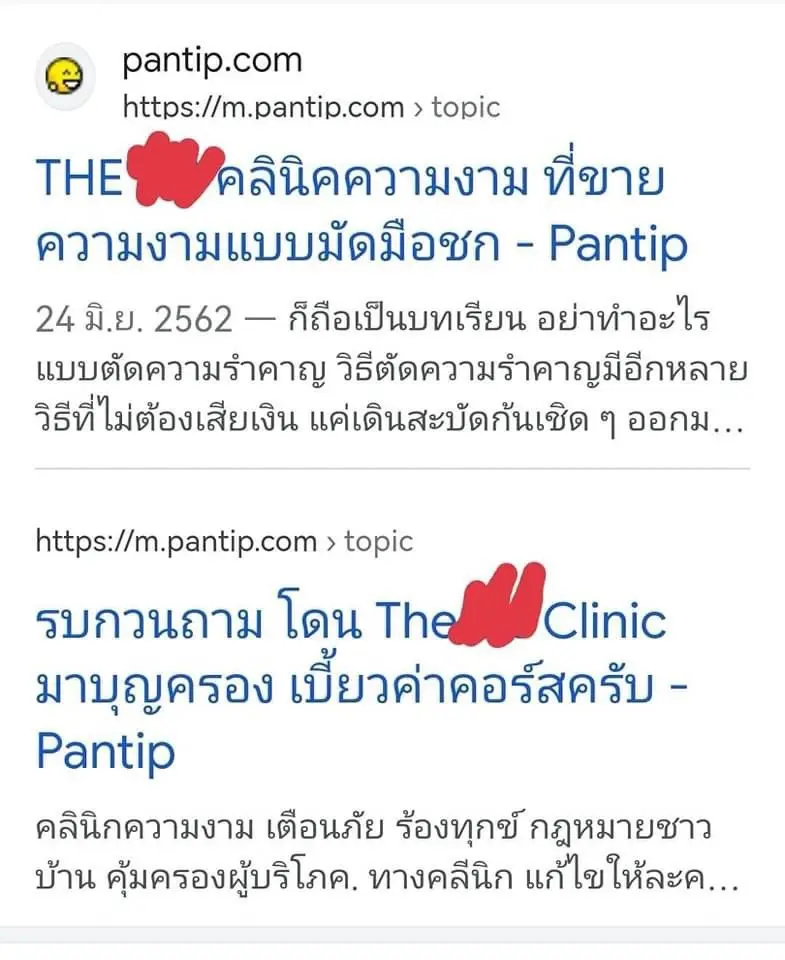This screenshot has height=960, width=785.
Task: Open the result รบกวนถาม โดน The Clinic มาบุญครอง
Action: (350, 656)
